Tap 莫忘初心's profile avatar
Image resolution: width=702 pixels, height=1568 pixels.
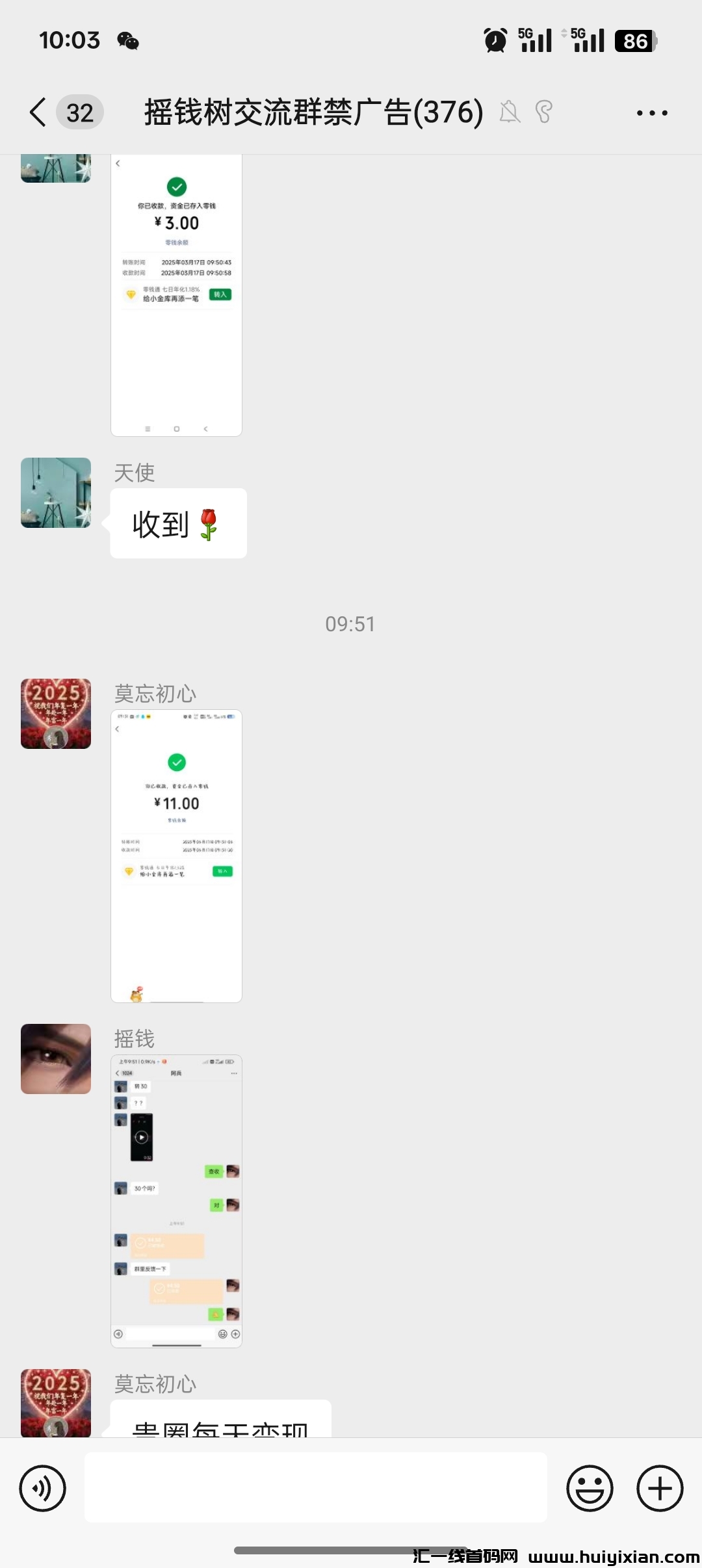(x=55, y=713)
